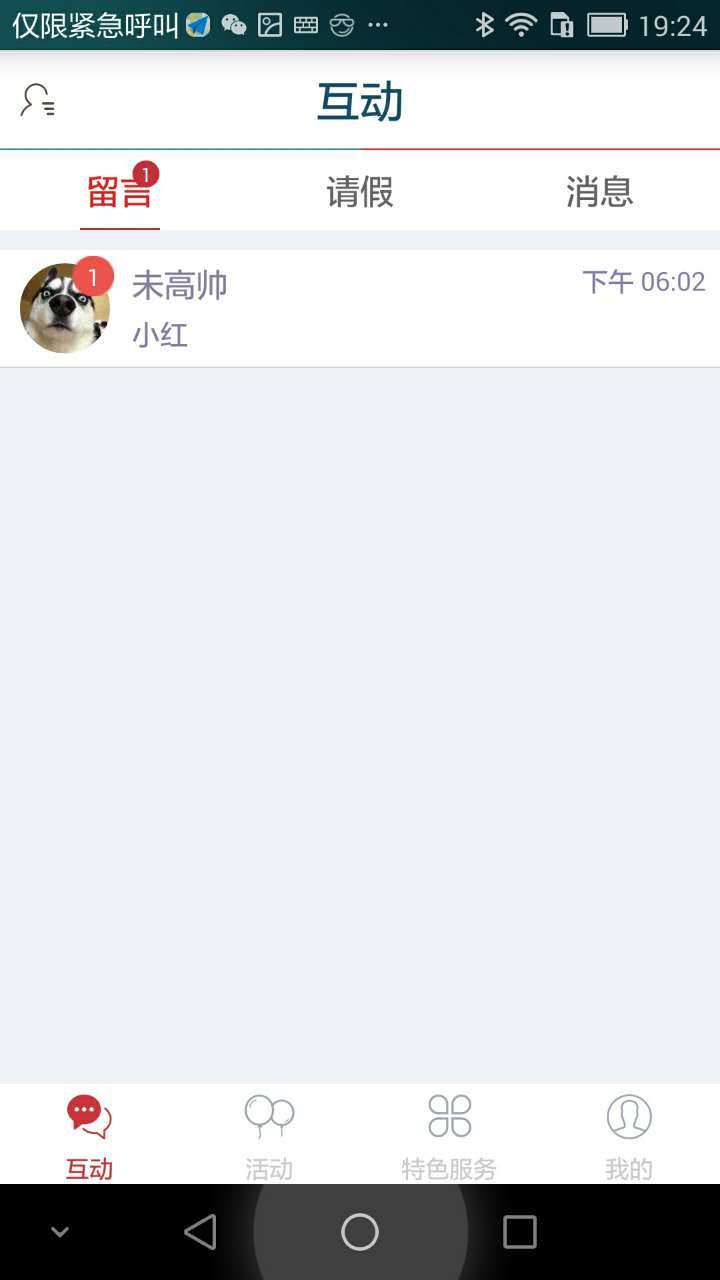
Task: Open the 活动 bottom tab
Action: pyautogui.click(x=270, y=1135)
